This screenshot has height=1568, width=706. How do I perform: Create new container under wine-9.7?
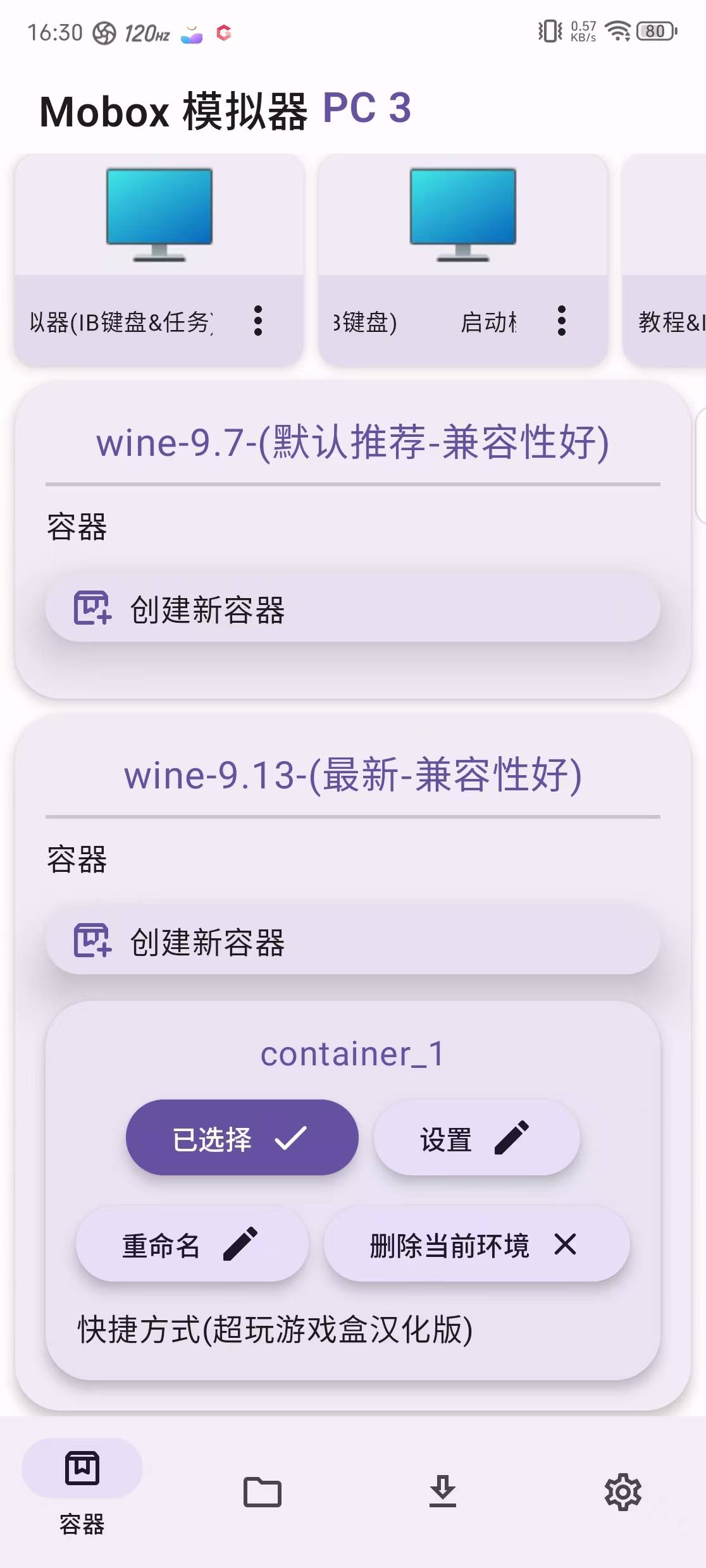[x=352, y=609]
